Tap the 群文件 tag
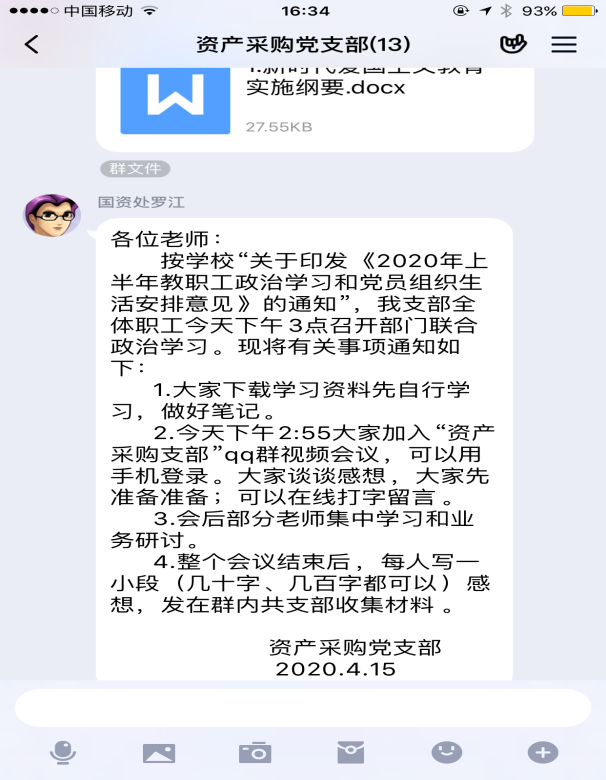 coord(134,169)
